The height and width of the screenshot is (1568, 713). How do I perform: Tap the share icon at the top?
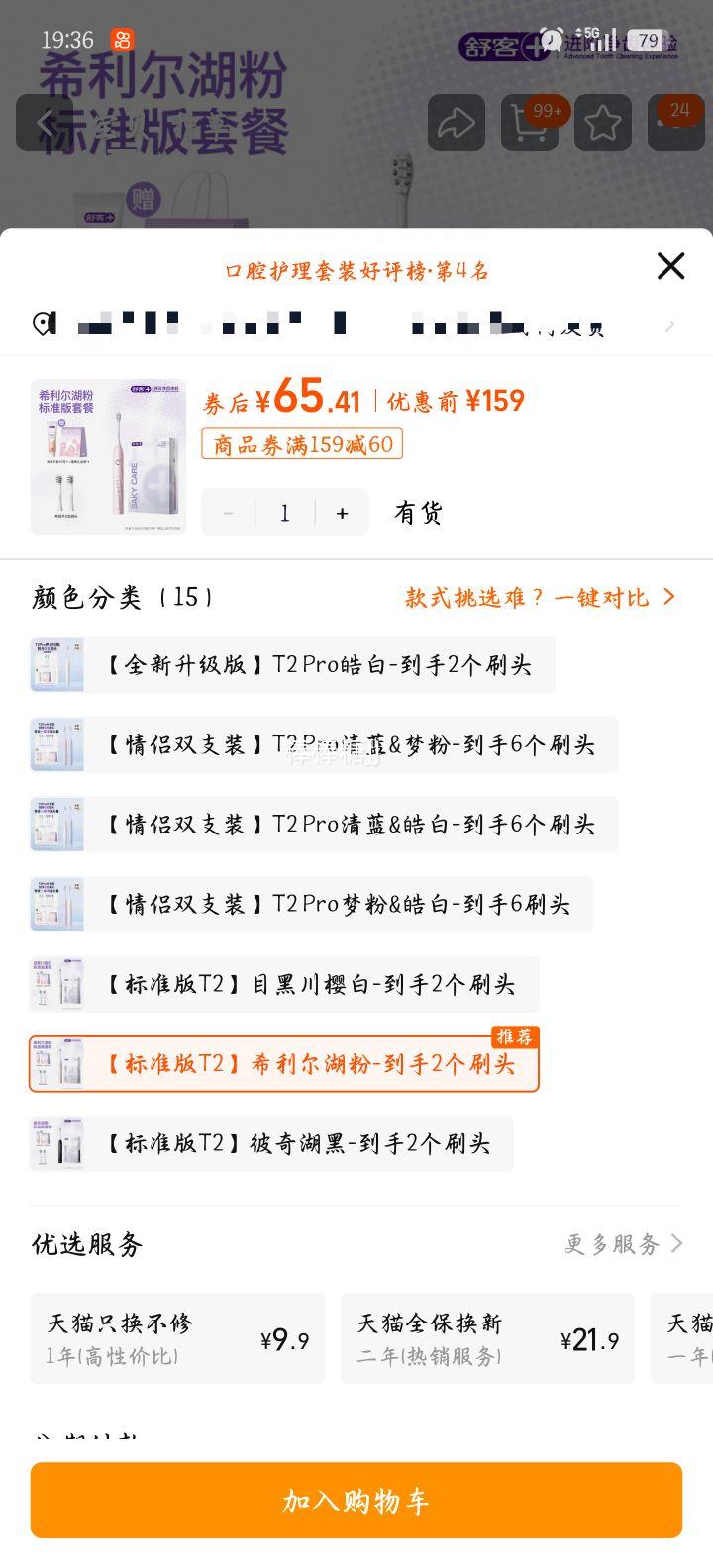(x=457, y=122)
